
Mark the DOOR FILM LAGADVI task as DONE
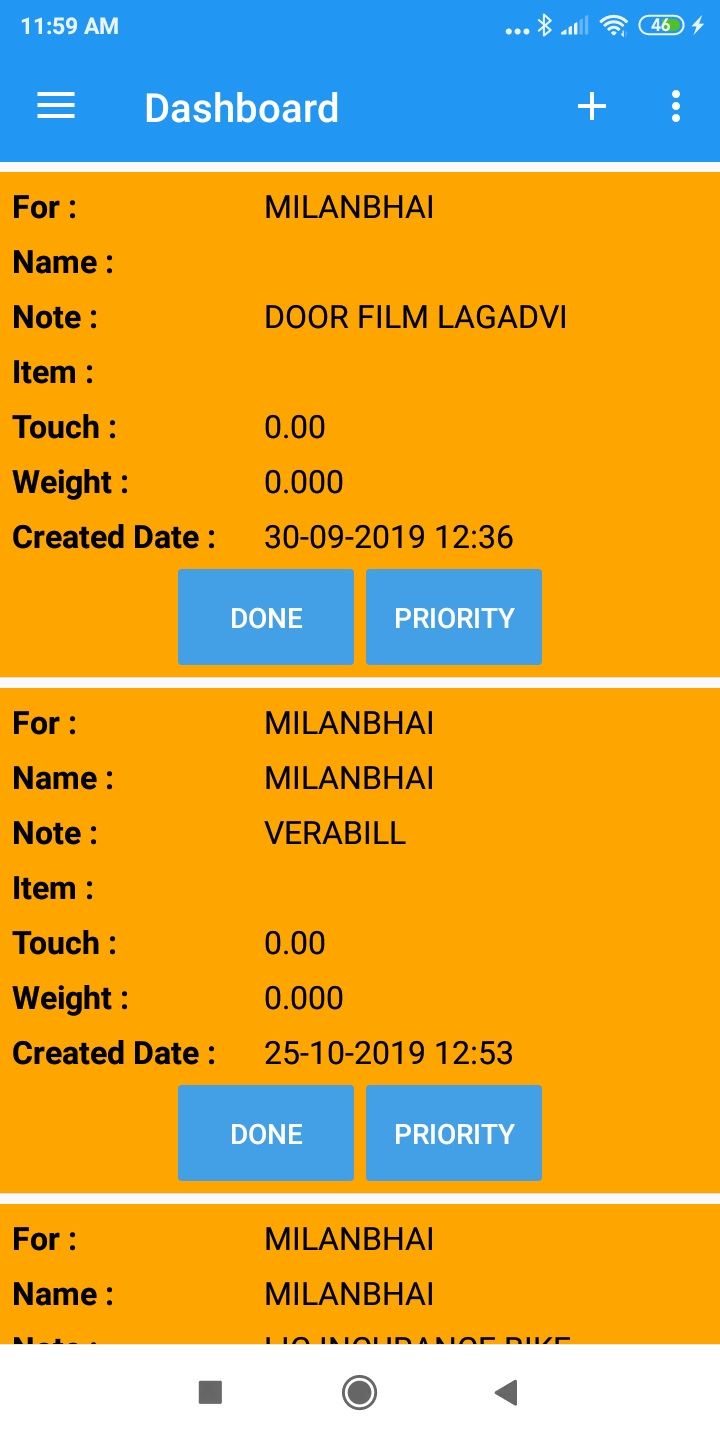(265, 616)
